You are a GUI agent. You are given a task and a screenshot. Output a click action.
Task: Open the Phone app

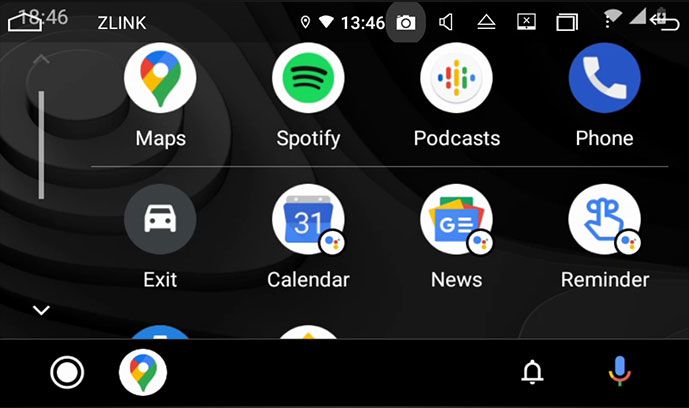point(604,80)
